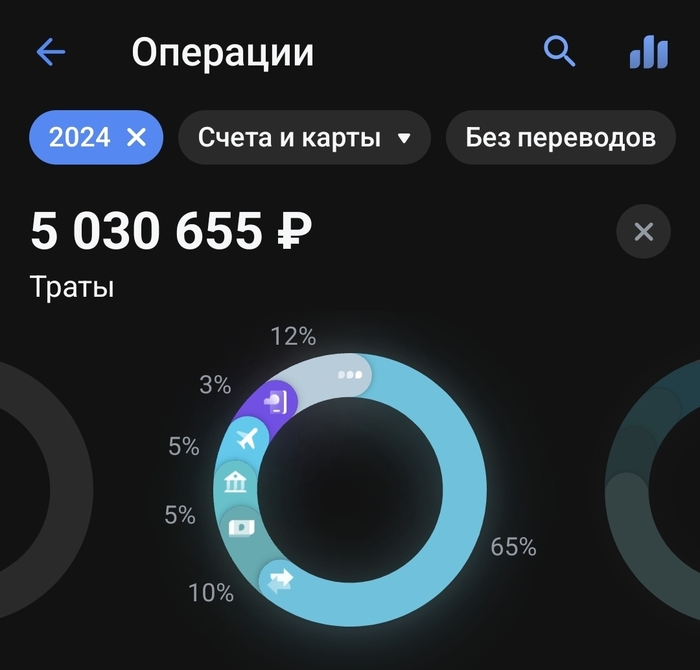
Task: Open search in operations
Action: [559, 51]
